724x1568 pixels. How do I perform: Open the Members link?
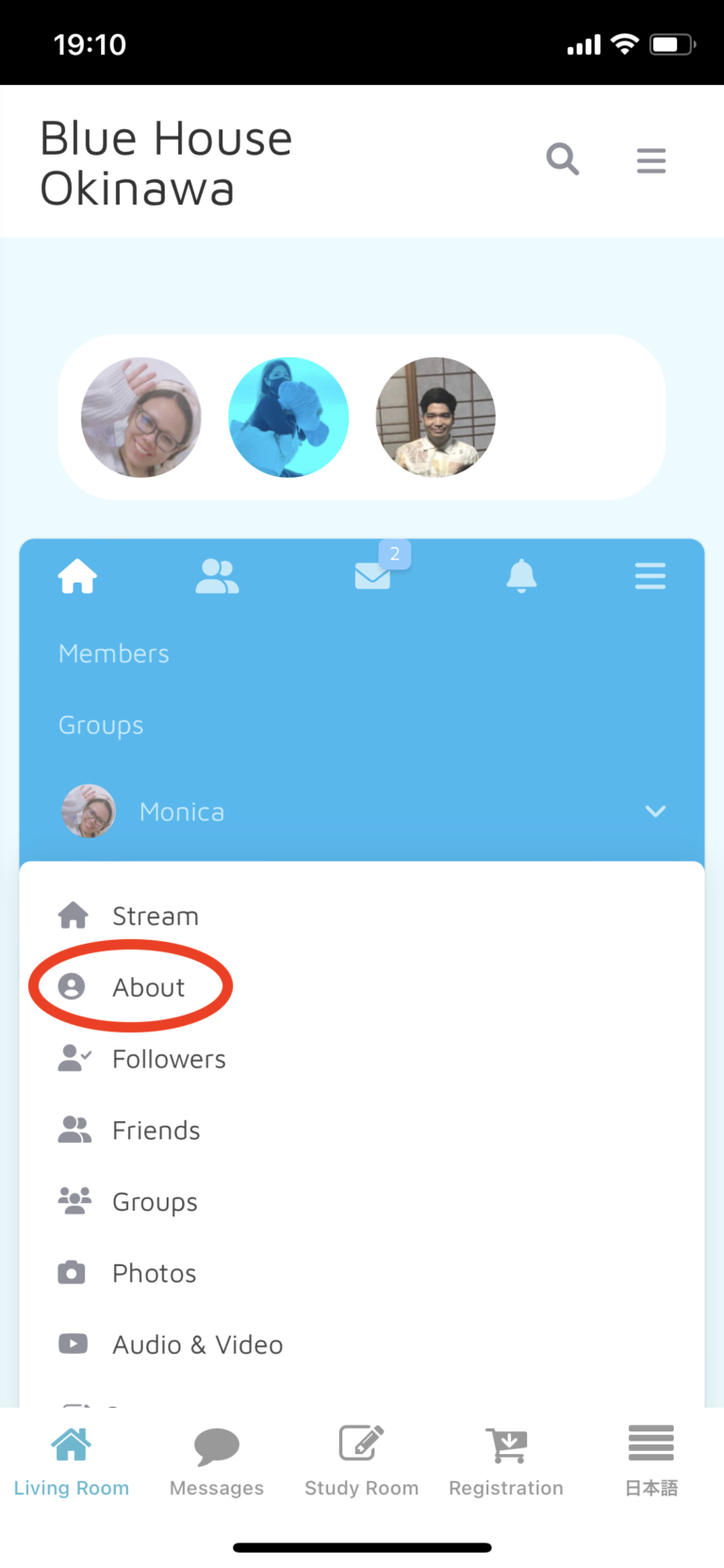(114, 653)
